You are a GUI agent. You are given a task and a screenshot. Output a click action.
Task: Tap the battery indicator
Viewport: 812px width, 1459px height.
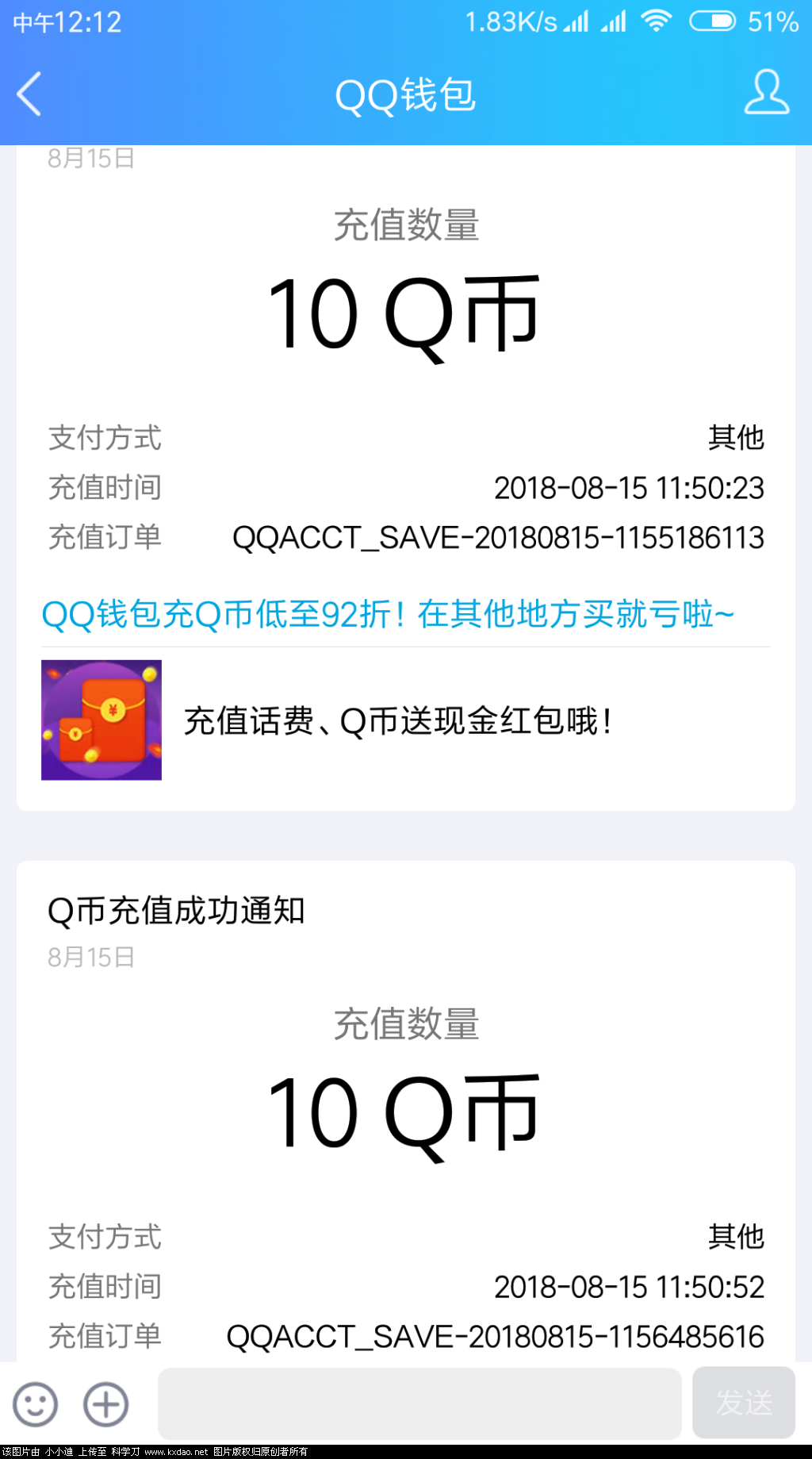click(x=711, y=21)
